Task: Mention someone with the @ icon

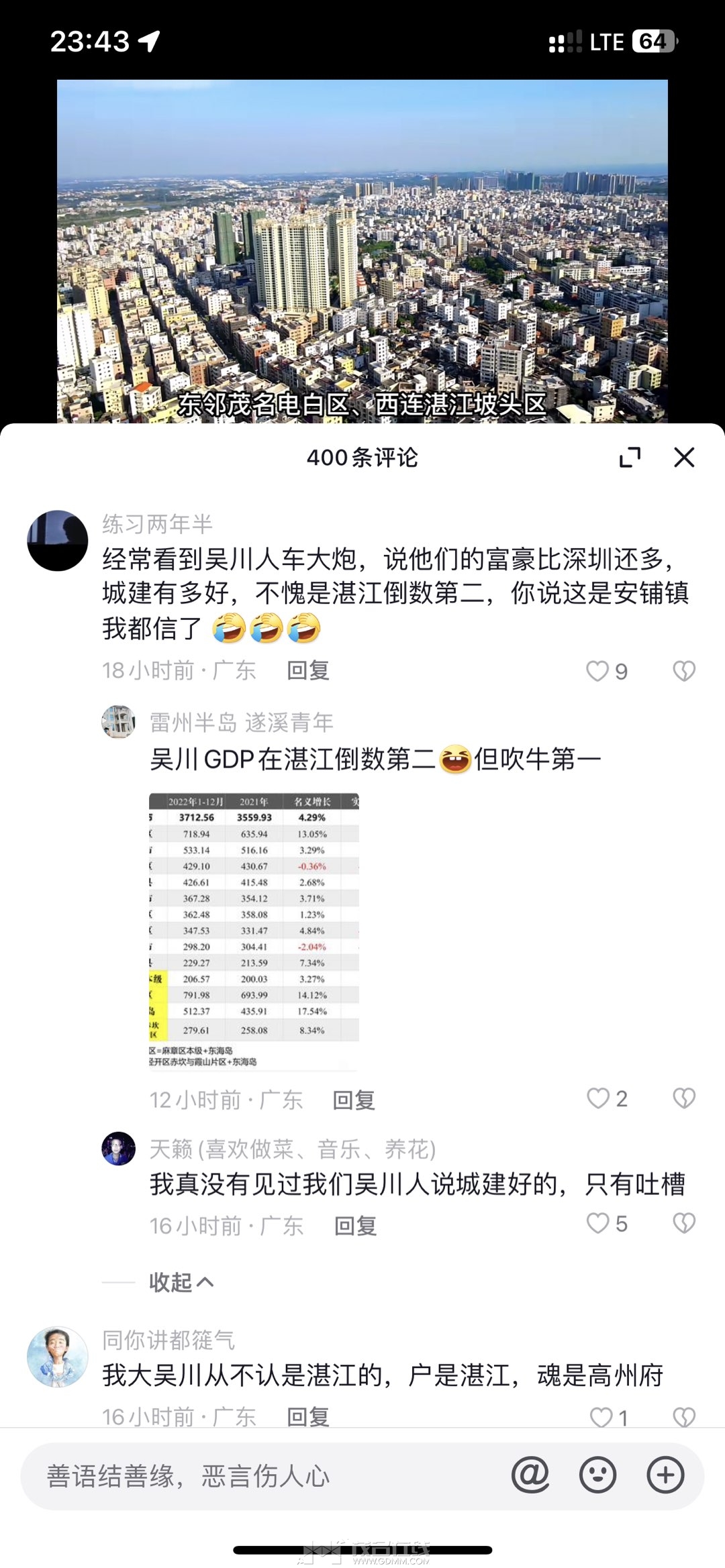Action: tap(530, 1475)
